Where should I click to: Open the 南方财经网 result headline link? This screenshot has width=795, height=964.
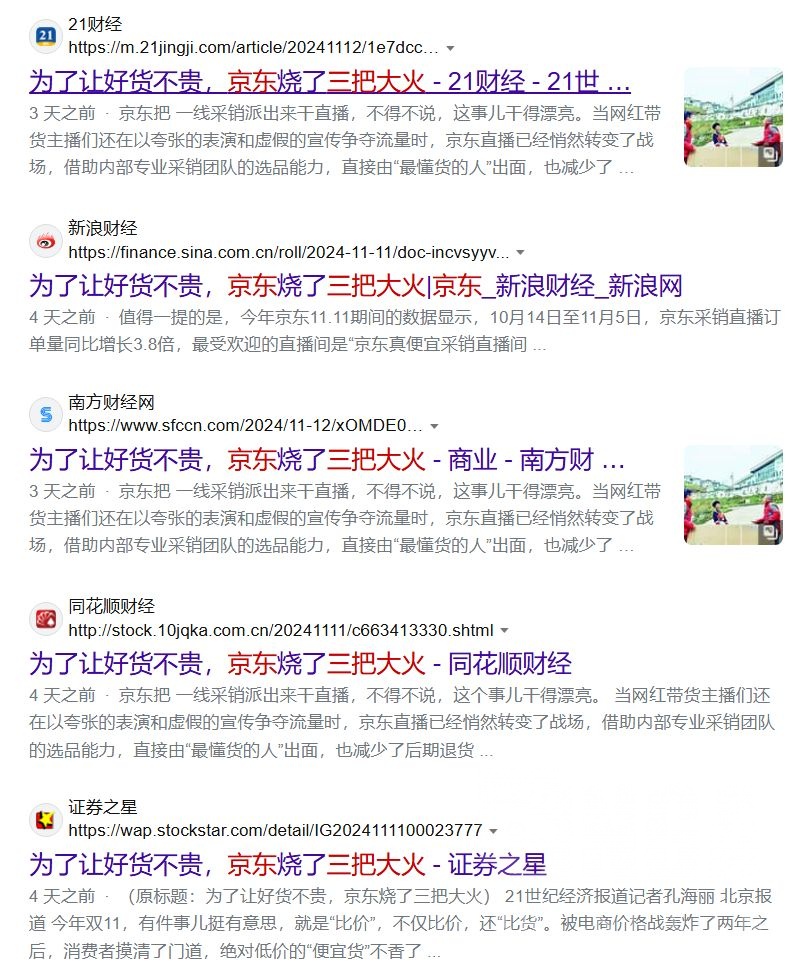pyautogui.click(x=327, y=460)
